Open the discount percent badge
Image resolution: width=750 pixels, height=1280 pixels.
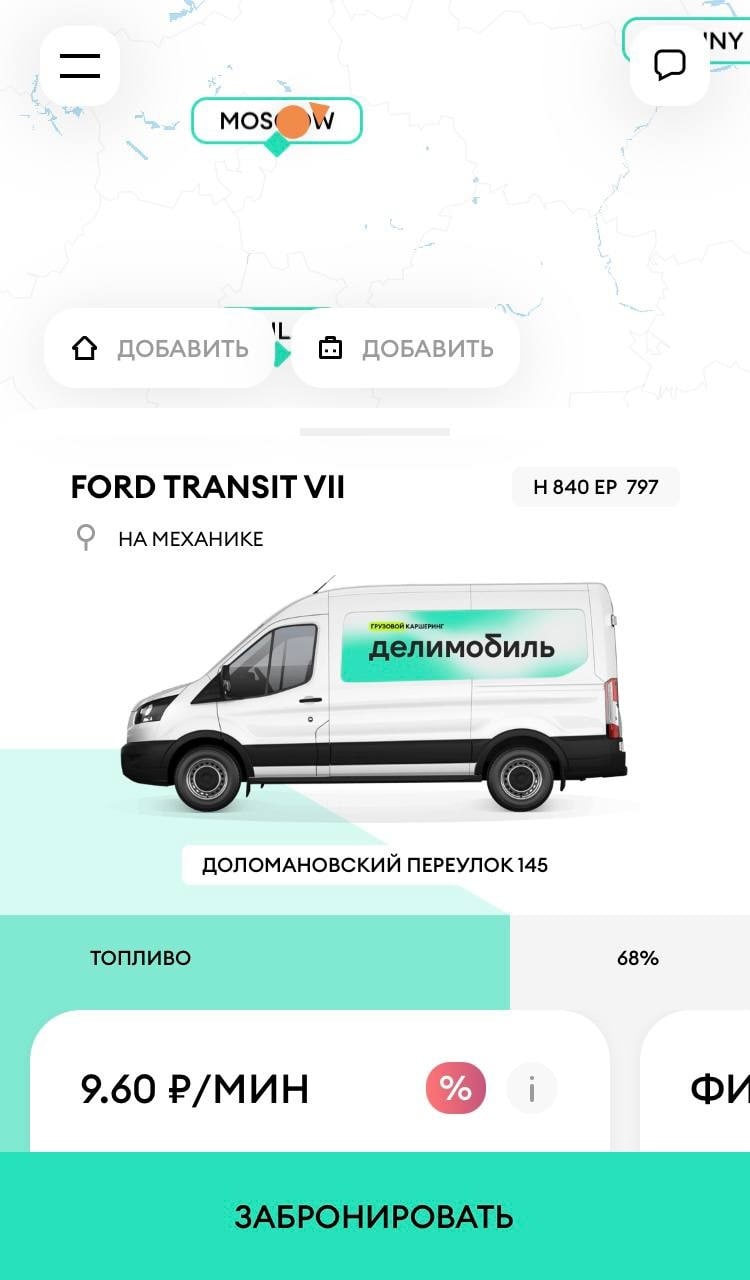pyautogui.click(x=456, y=1088)
